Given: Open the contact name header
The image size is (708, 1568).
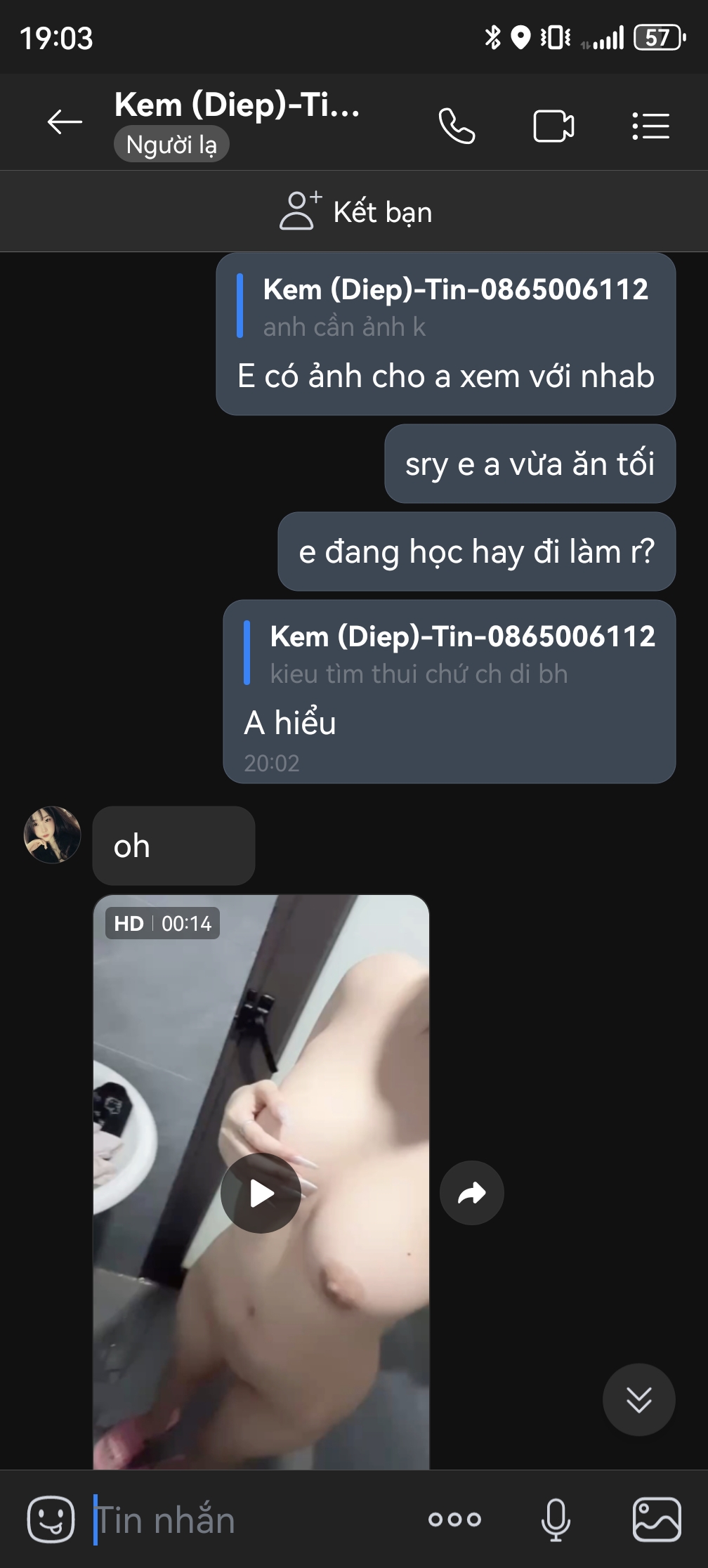Looking at the screenshot, I should 237,105.
